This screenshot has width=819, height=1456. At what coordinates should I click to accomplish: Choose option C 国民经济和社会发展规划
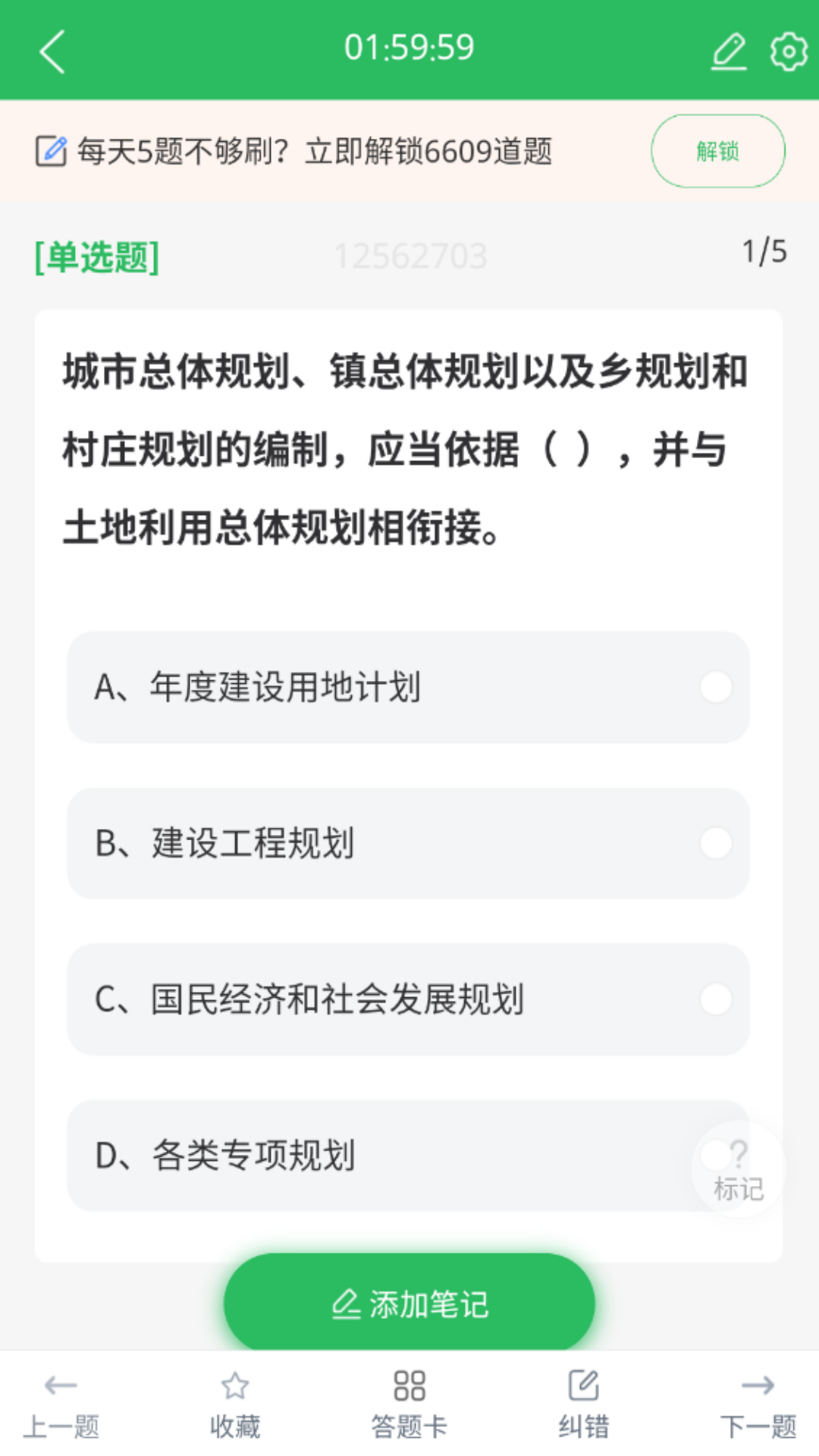tap(407, 999)
